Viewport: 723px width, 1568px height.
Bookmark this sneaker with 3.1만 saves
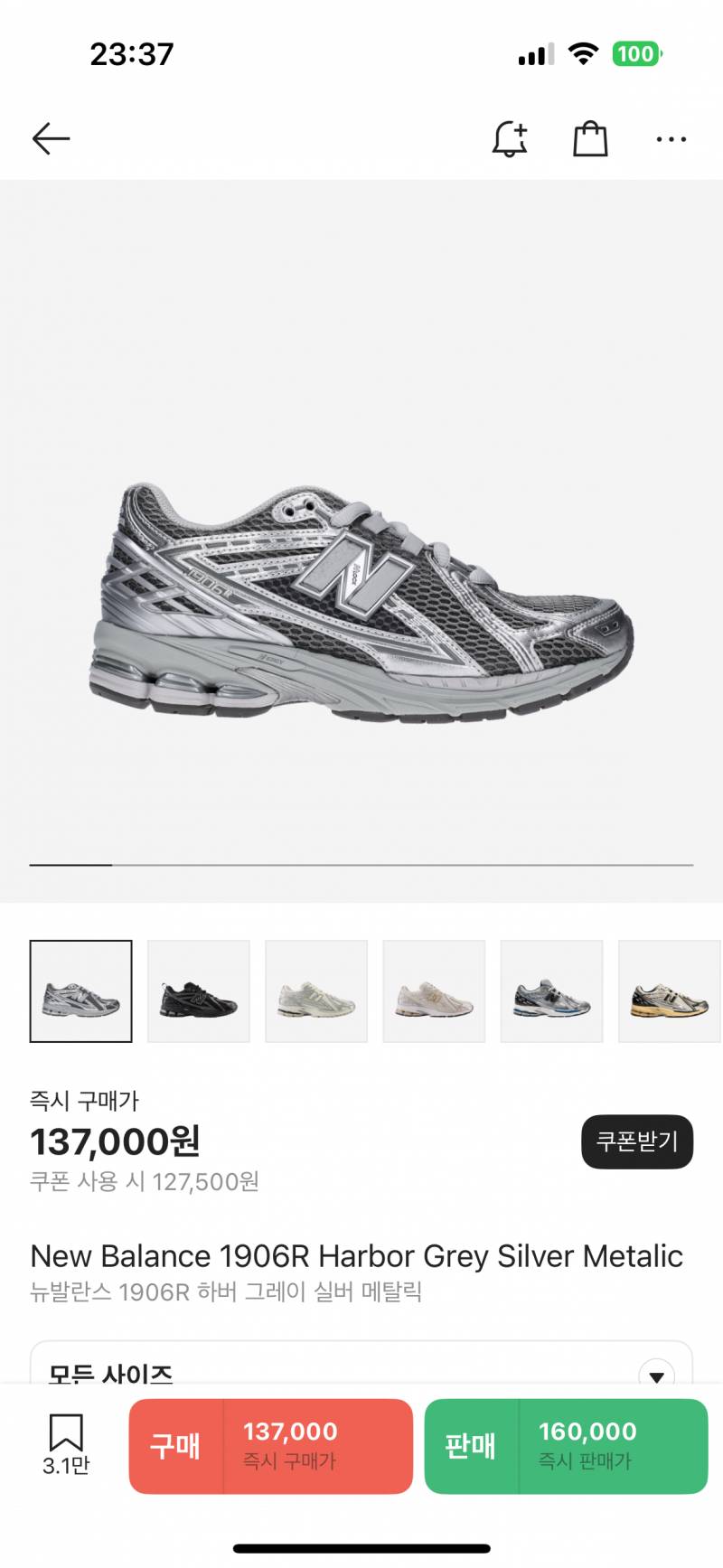(66, 1443)
